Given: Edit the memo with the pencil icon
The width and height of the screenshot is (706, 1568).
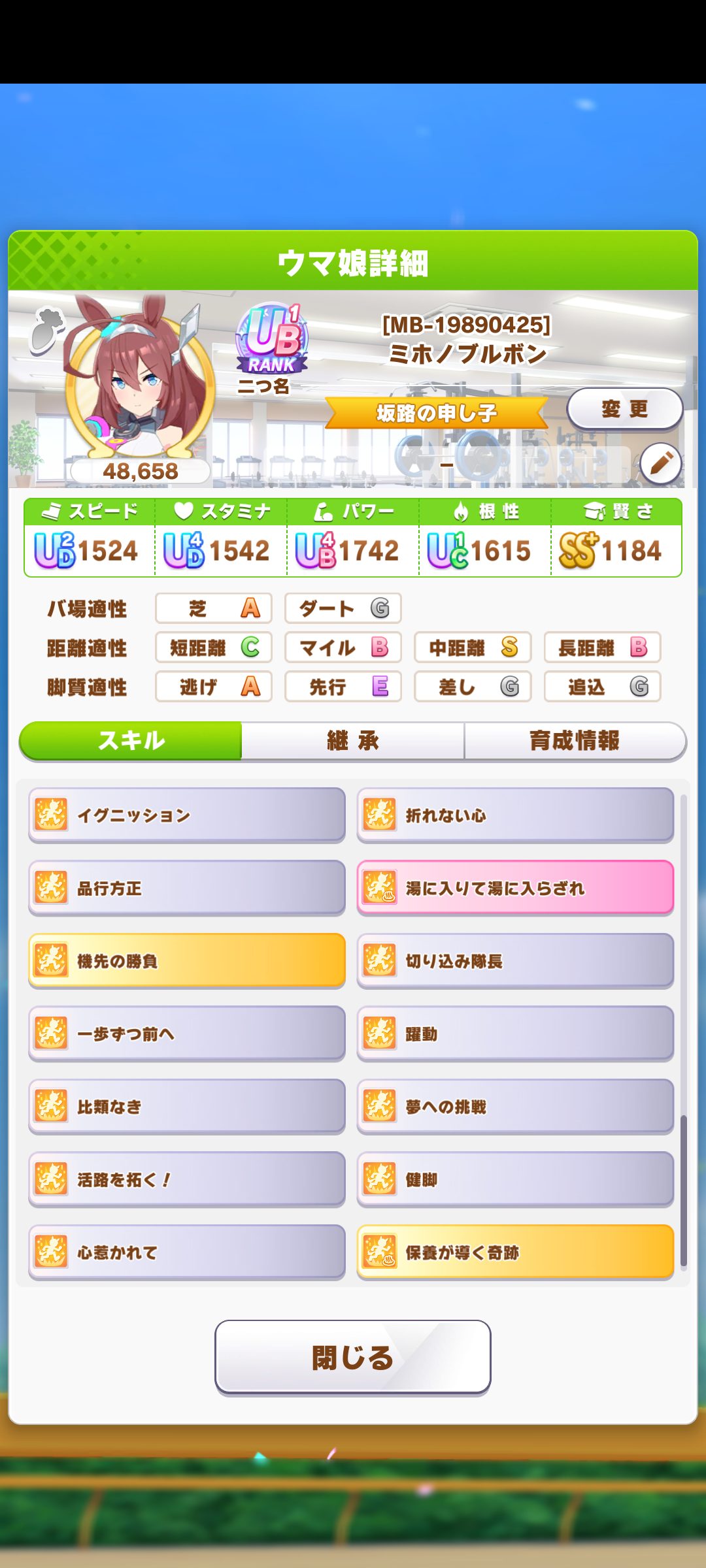Looking at the screenshot, I should pos(660,463).
